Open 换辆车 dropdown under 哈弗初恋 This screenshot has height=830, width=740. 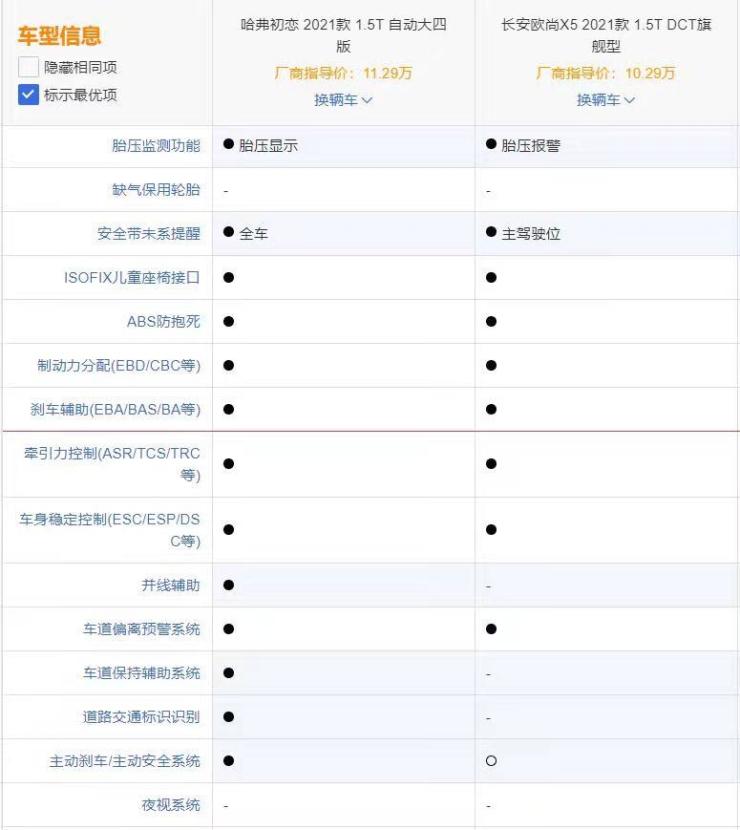pyautogui.click(x=343, y=100)
